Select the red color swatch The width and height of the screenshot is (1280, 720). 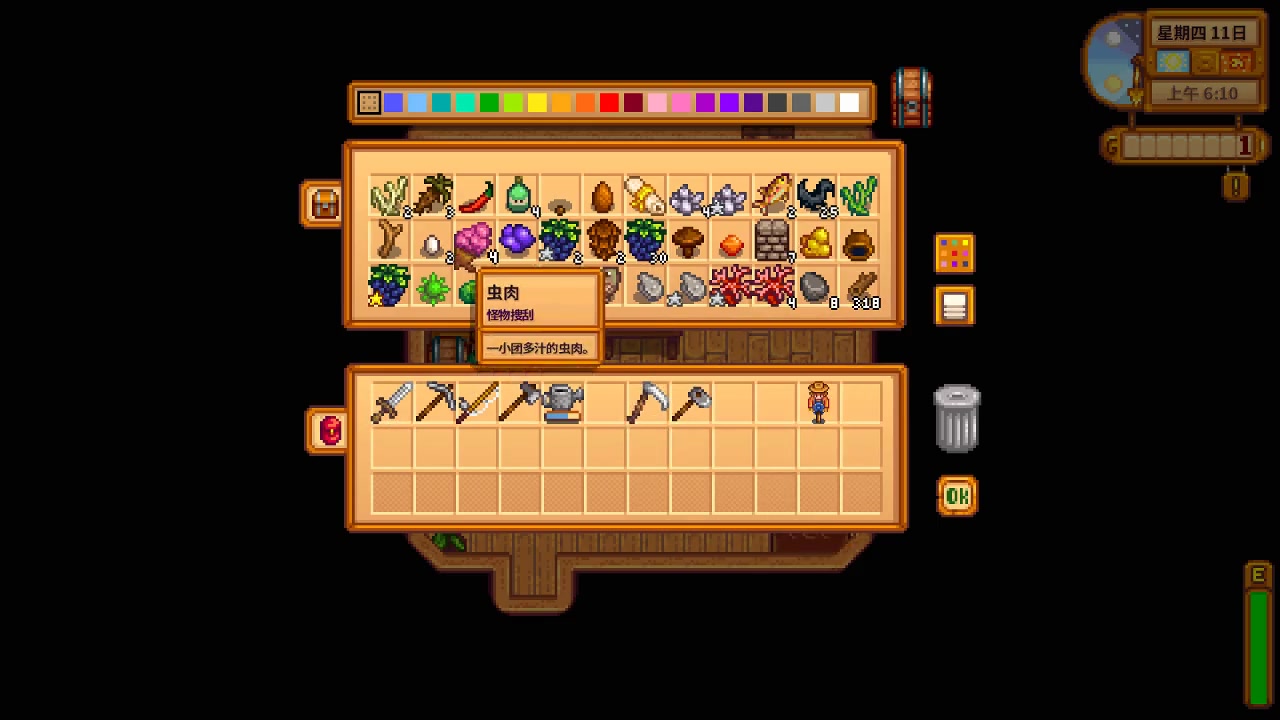pos(609,103)
